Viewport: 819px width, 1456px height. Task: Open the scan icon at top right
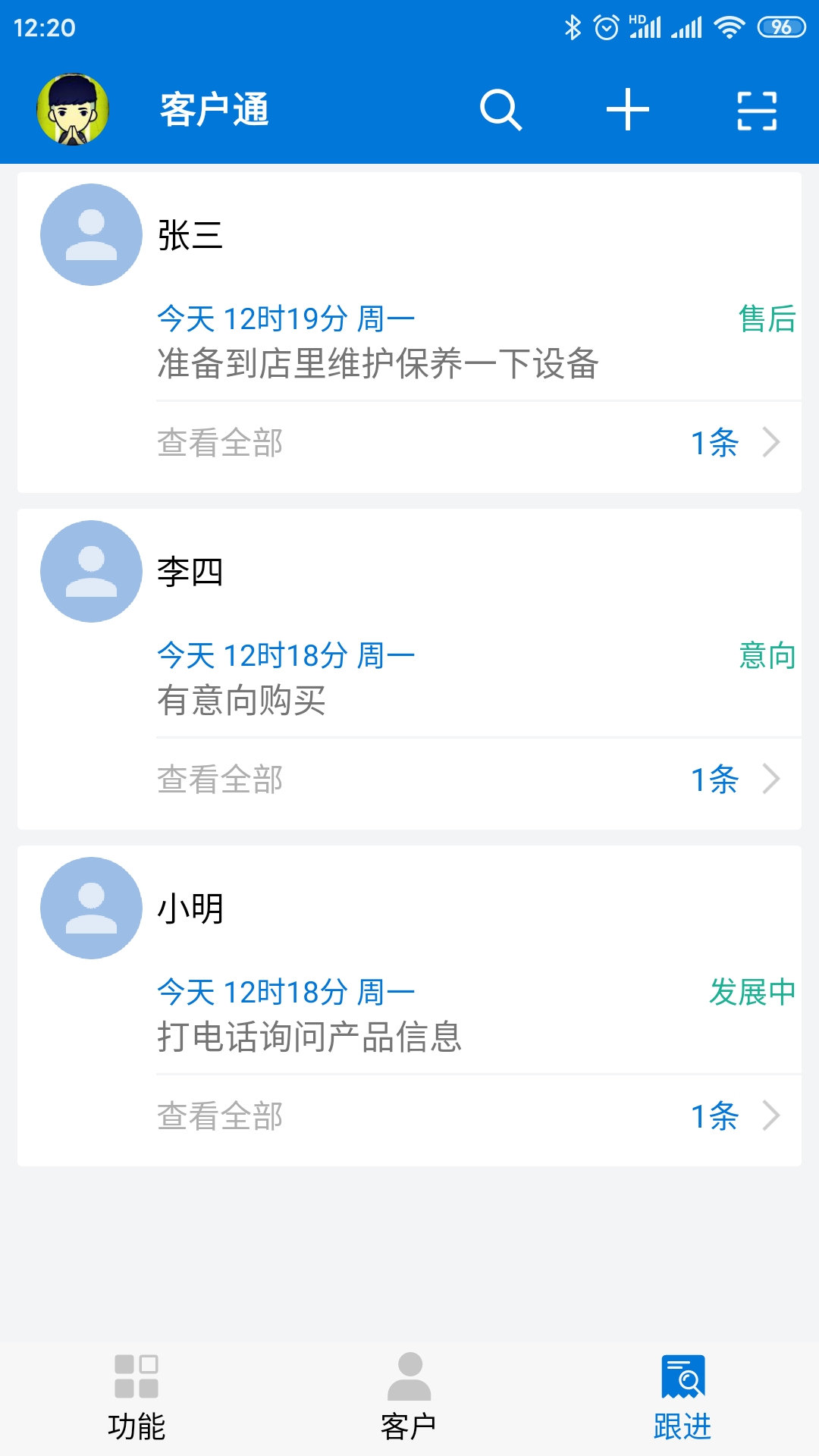[x=756, y=109]
